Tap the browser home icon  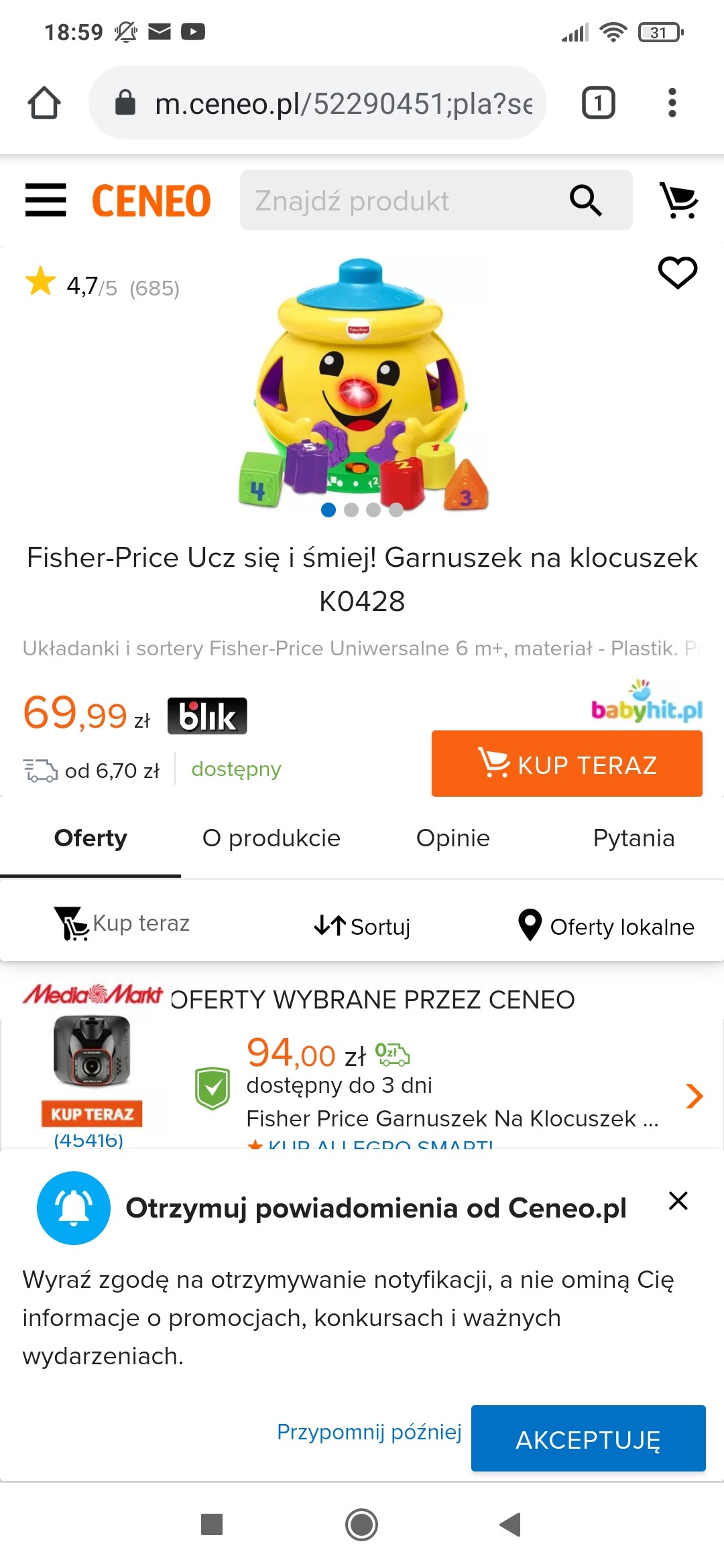[x=44, y=103]
